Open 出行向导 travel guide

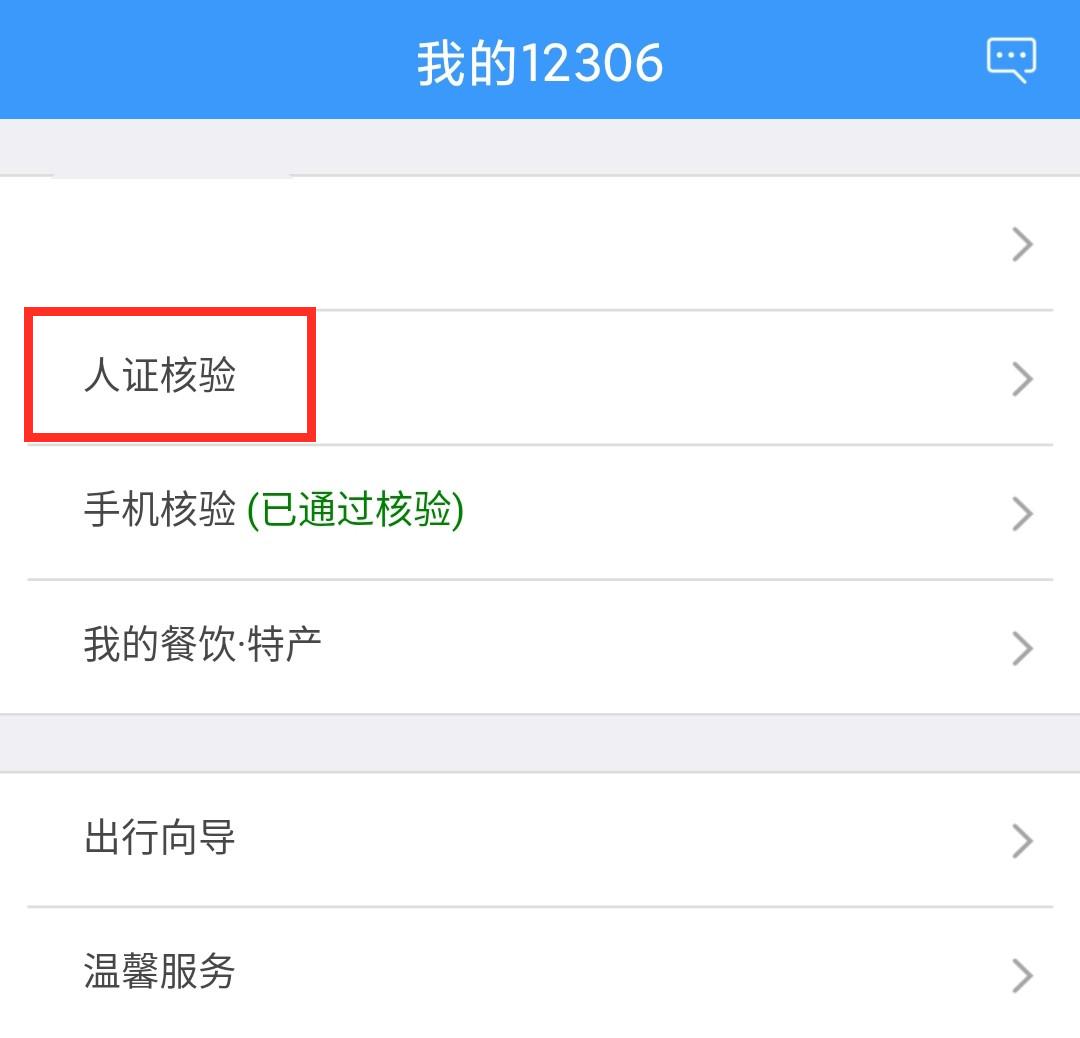pos(540,840)
